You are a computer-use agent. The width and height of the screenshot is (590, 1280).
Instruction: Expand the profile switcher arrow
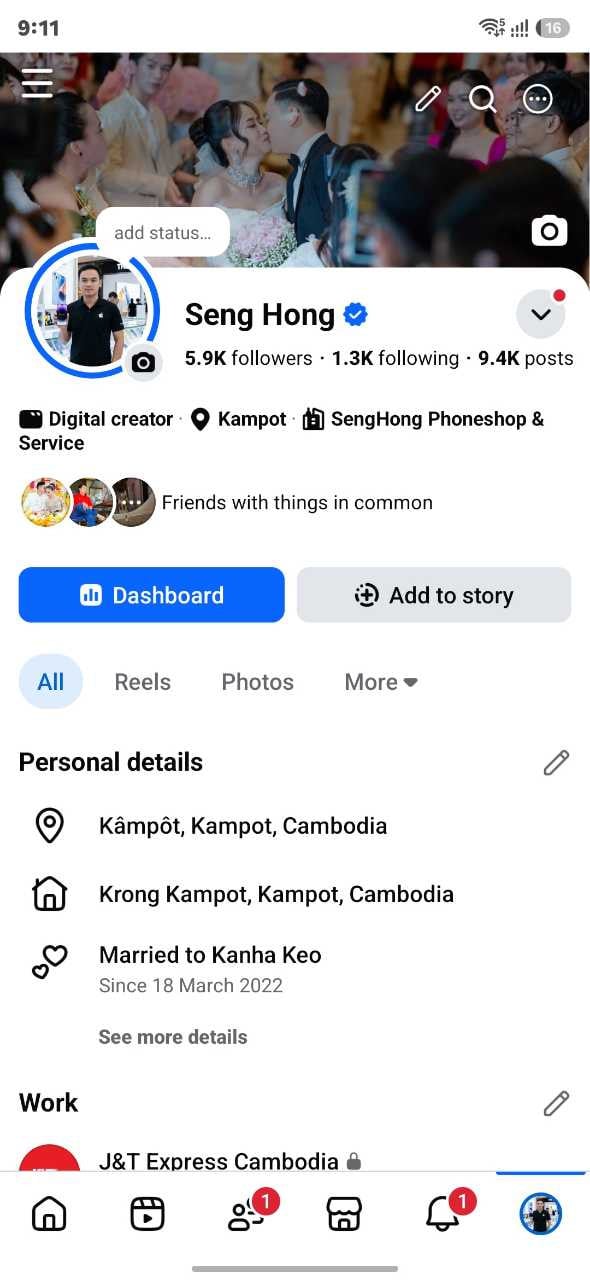[541, 315]
